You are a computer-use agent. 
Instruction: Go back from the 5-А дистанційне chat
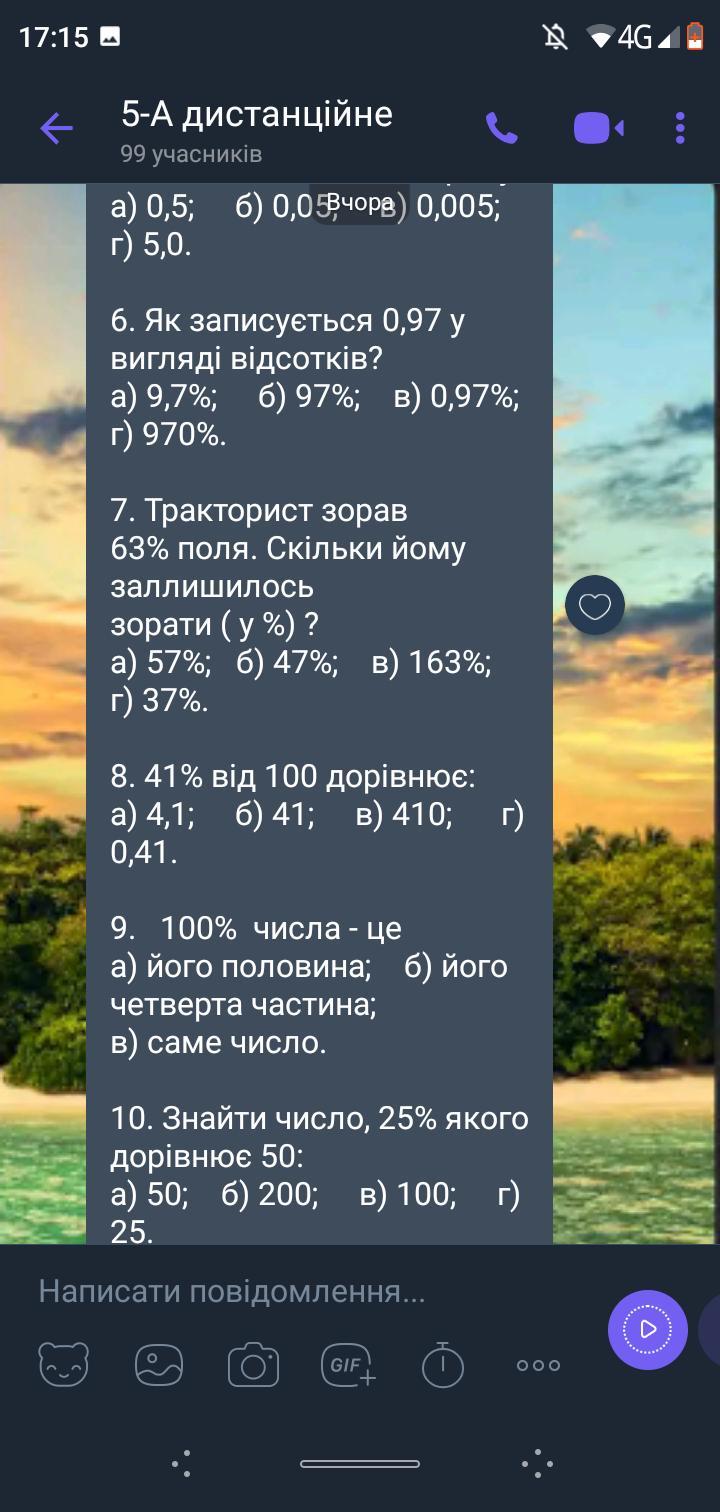coord(57,129)
